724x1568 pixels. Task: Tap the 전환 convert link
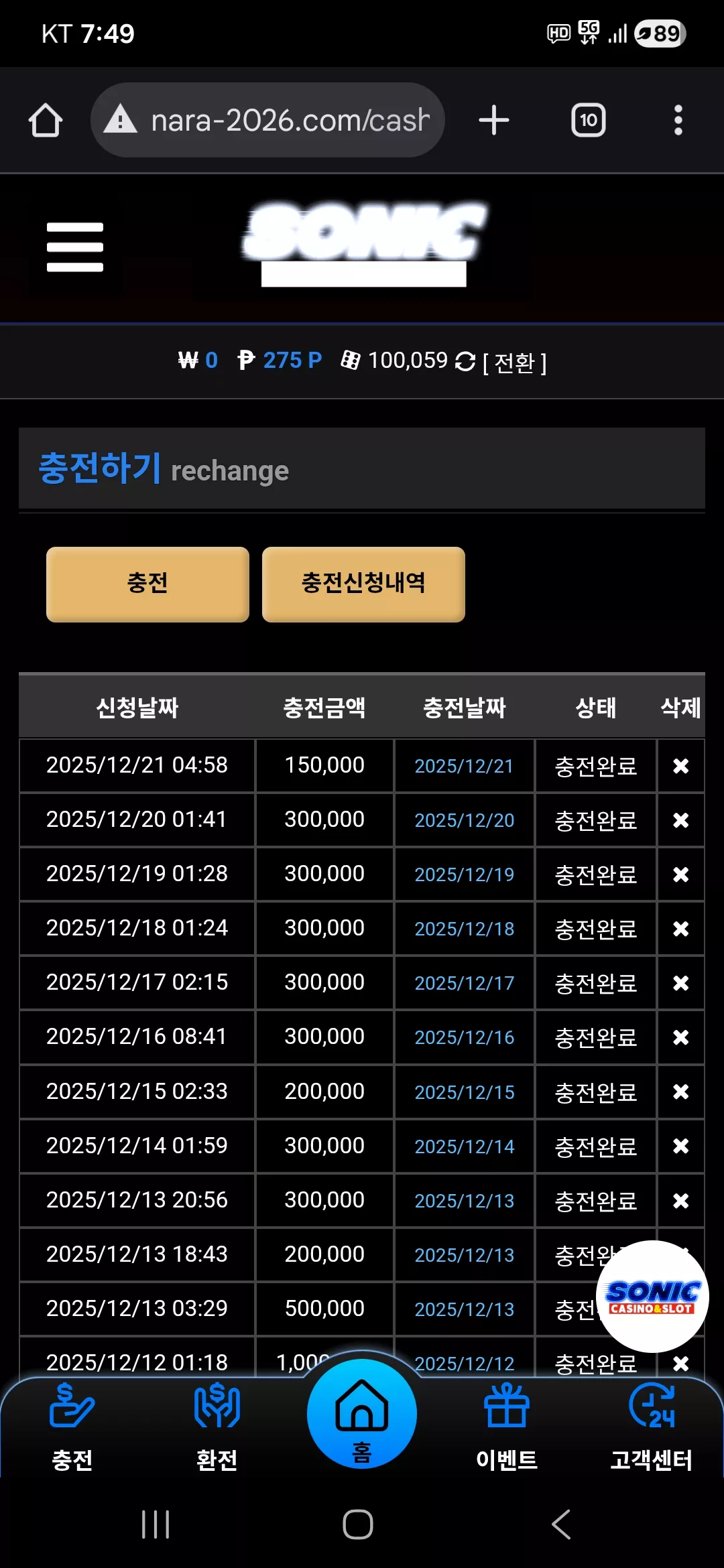(x=515, y=363)
